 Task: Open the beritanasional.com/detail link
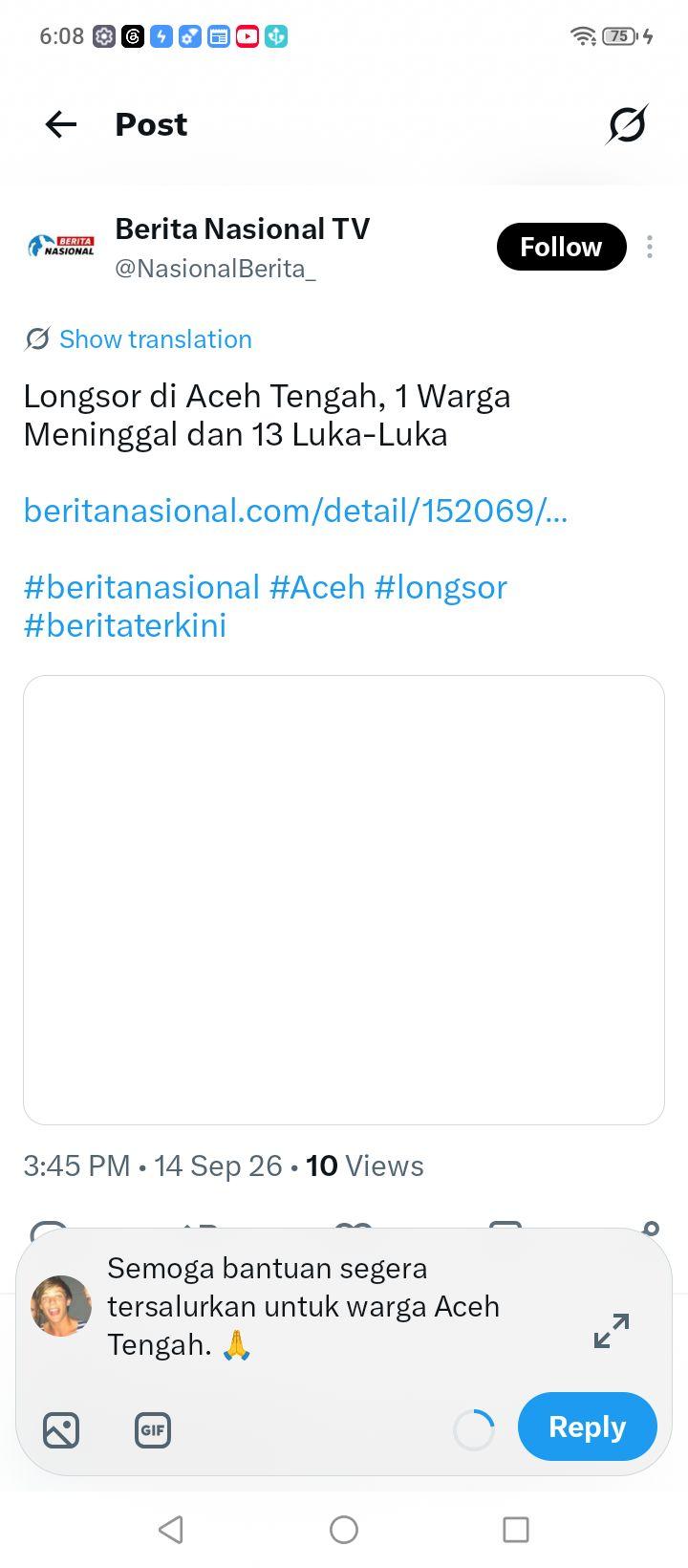tap(295, 511)
